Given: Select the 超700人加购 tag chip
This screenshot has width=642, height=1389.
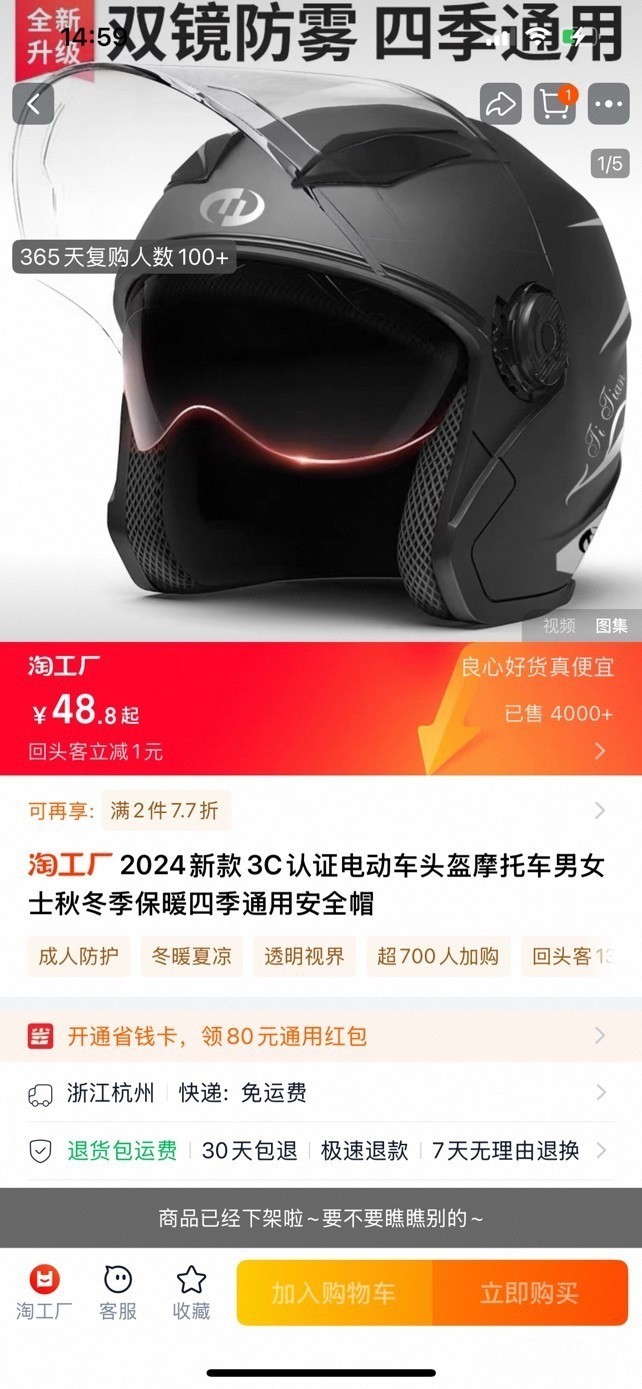Looking at the screenshot, I should pos(438,956).
